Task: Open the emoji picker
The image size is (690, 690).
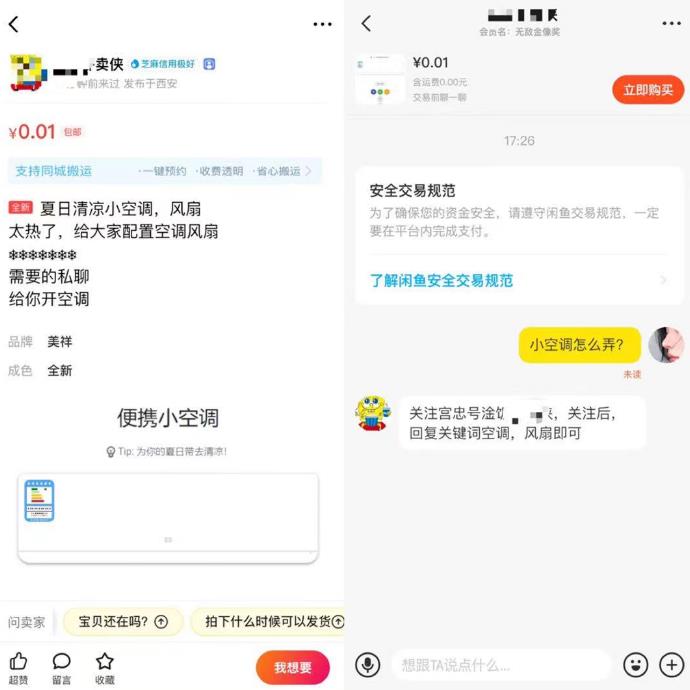Action: click(635, 664)
